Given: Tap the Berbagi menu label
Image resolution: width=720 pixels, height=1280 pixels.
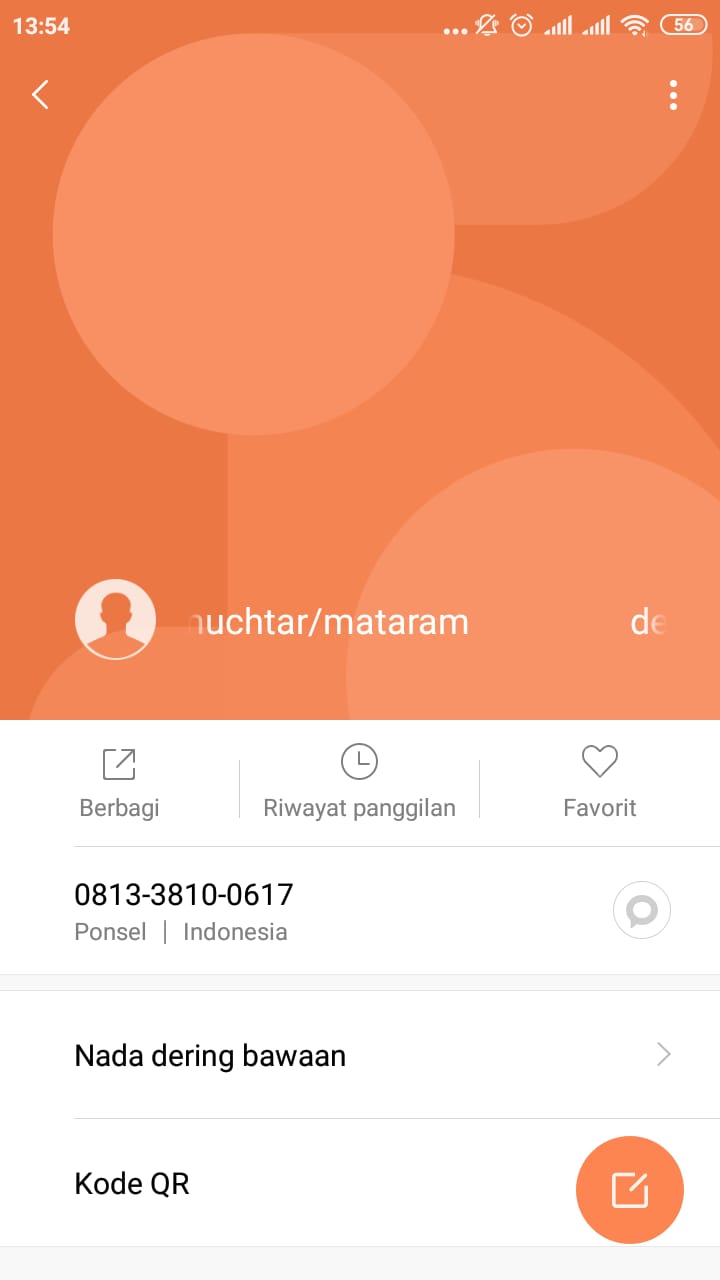Looking at the screenshot, I should [x=118, y=807].
